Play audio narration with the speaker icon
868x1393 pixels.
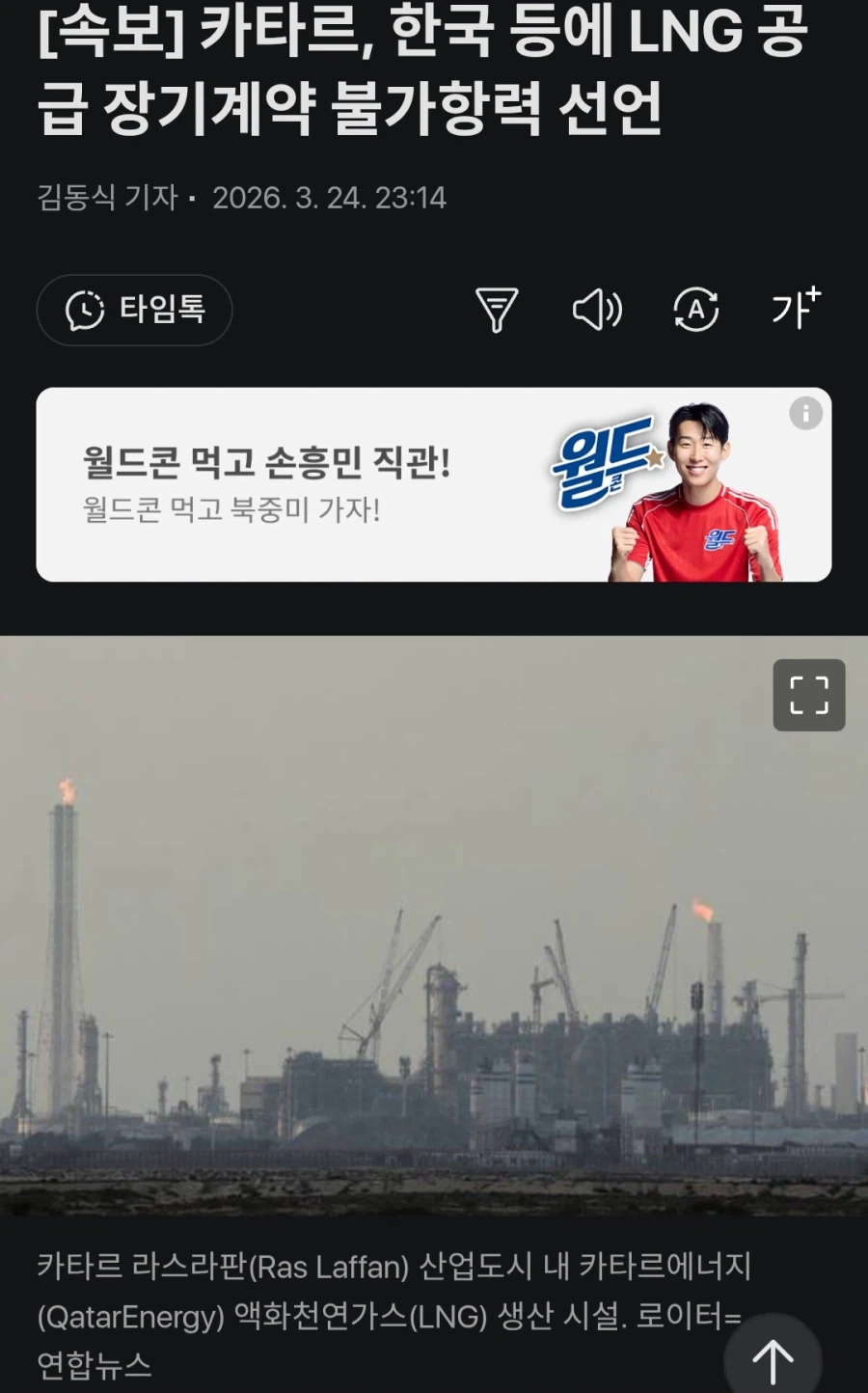click(598, 311)
